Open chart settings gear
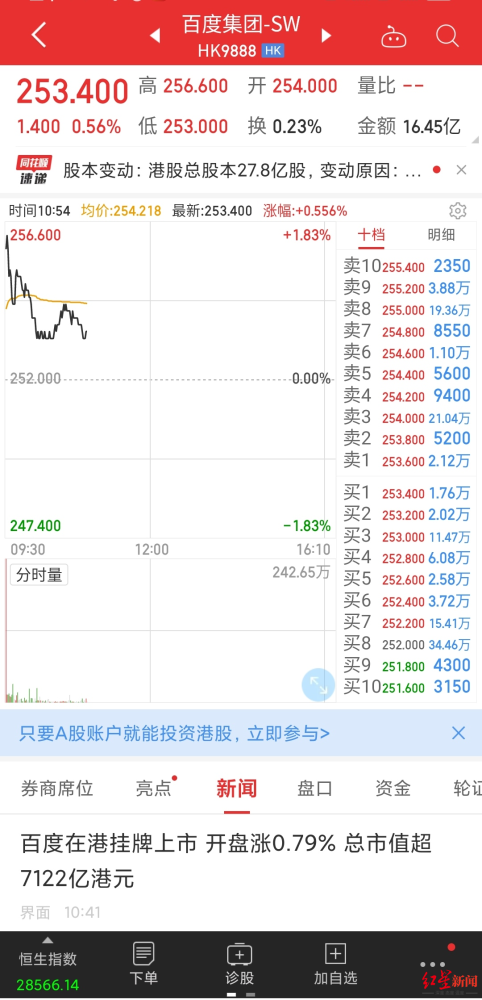 457,210
